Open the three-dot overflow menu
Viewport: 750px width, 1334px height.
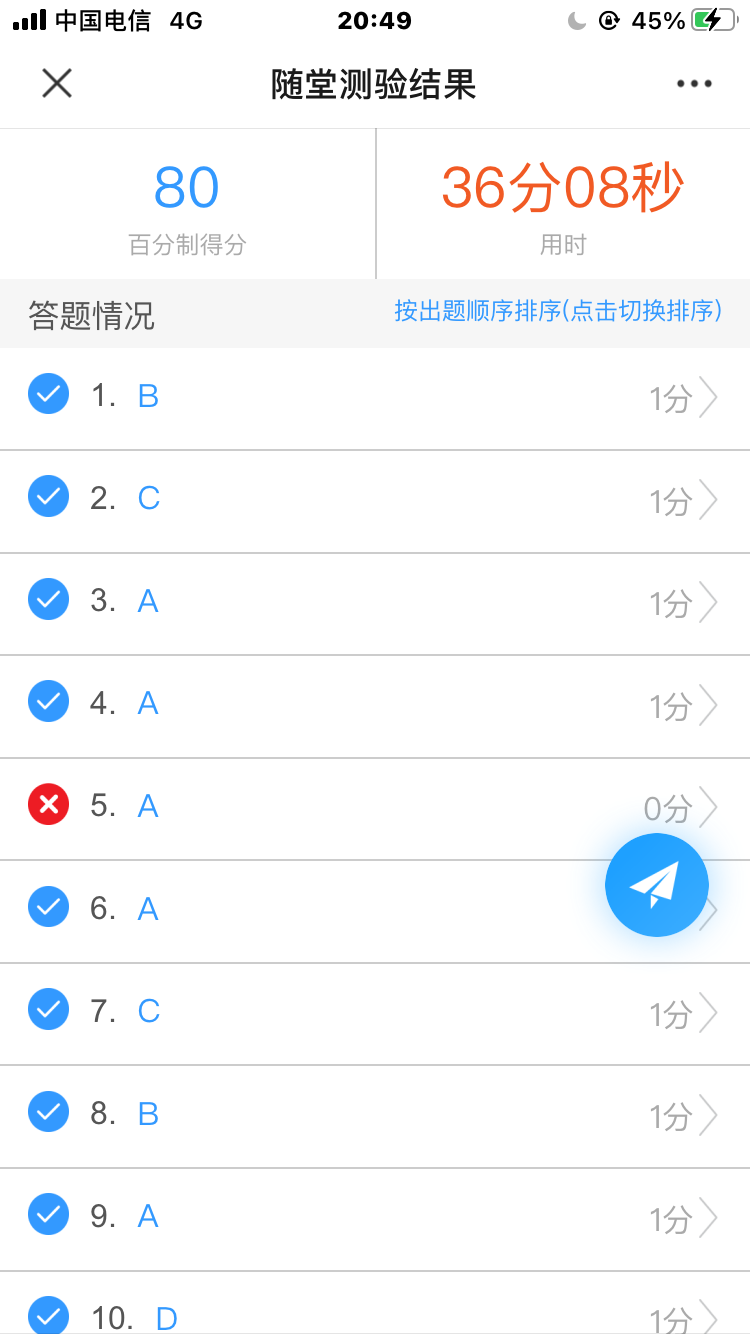(x=694, y=84)
